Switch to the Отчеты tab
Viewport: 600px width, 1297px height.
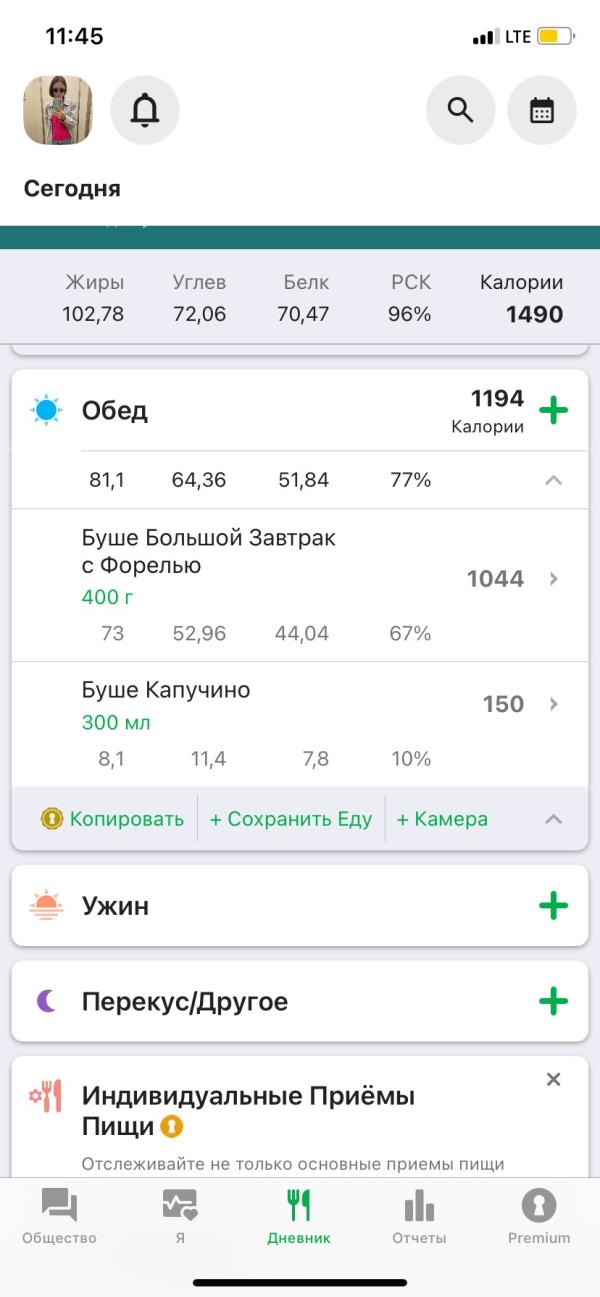tap(419, 1216)
